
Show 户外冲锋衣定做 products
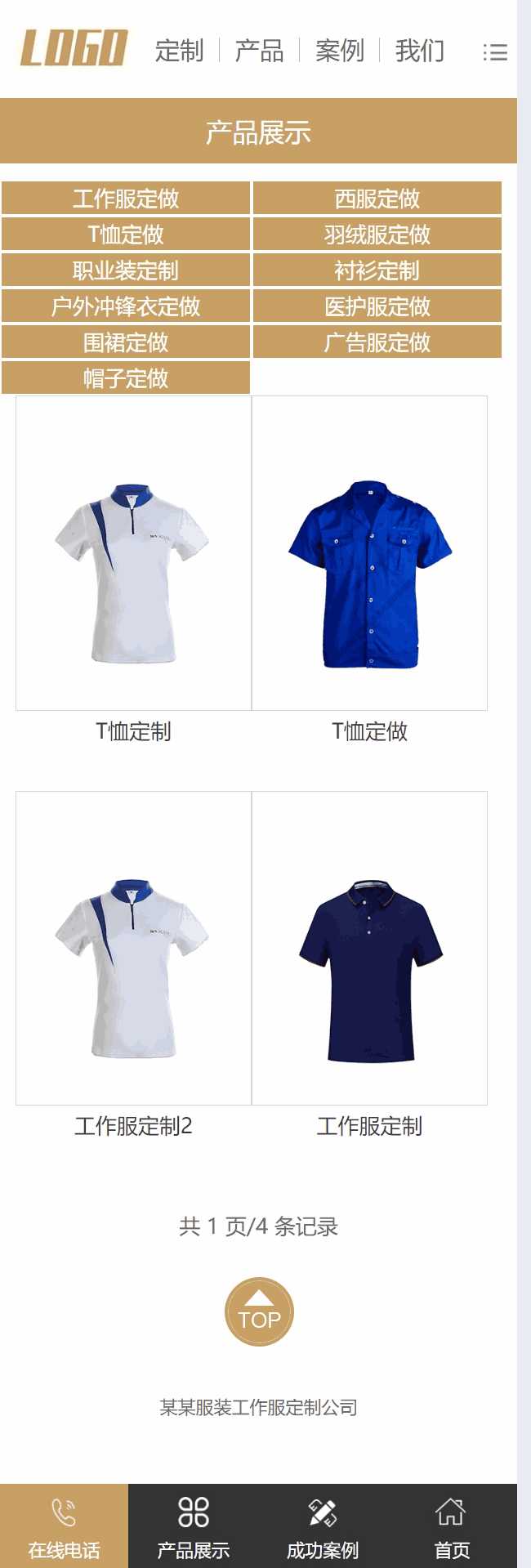point(126,306)
